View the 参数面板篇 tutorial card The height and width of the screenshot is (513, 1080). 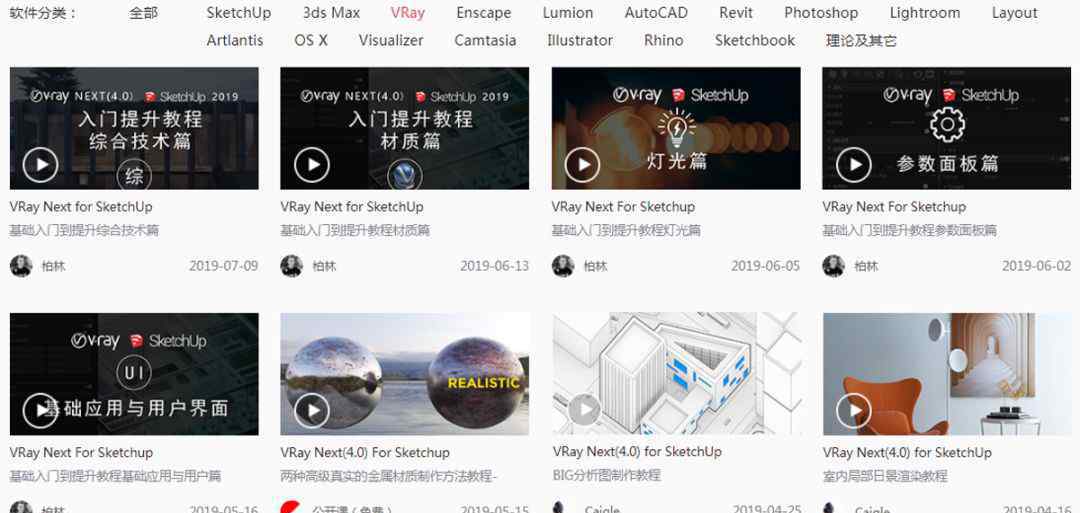click(947, 128)
